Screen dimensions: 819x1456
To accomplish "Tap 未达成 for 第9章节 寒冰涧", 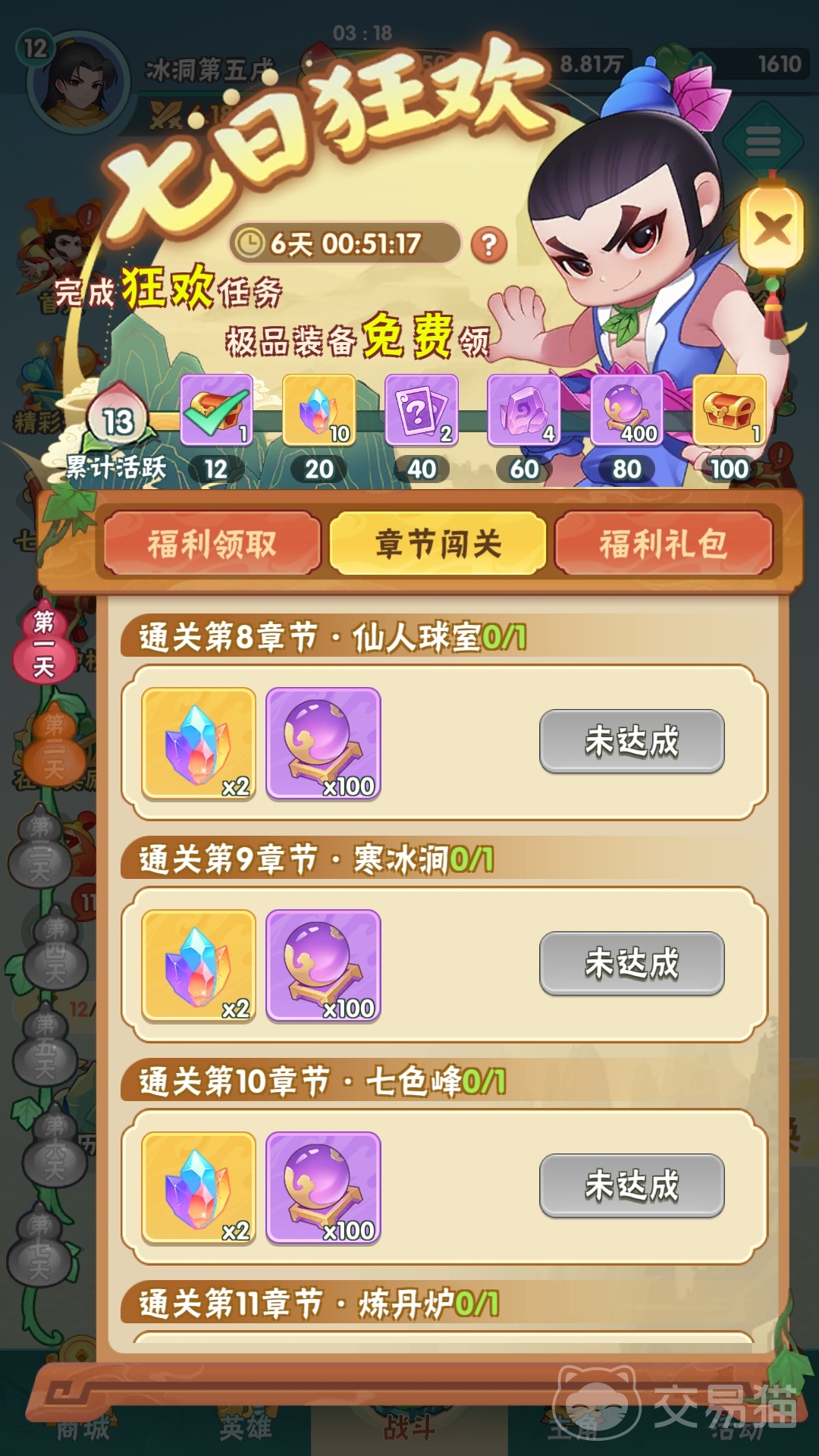I will 632,963.
